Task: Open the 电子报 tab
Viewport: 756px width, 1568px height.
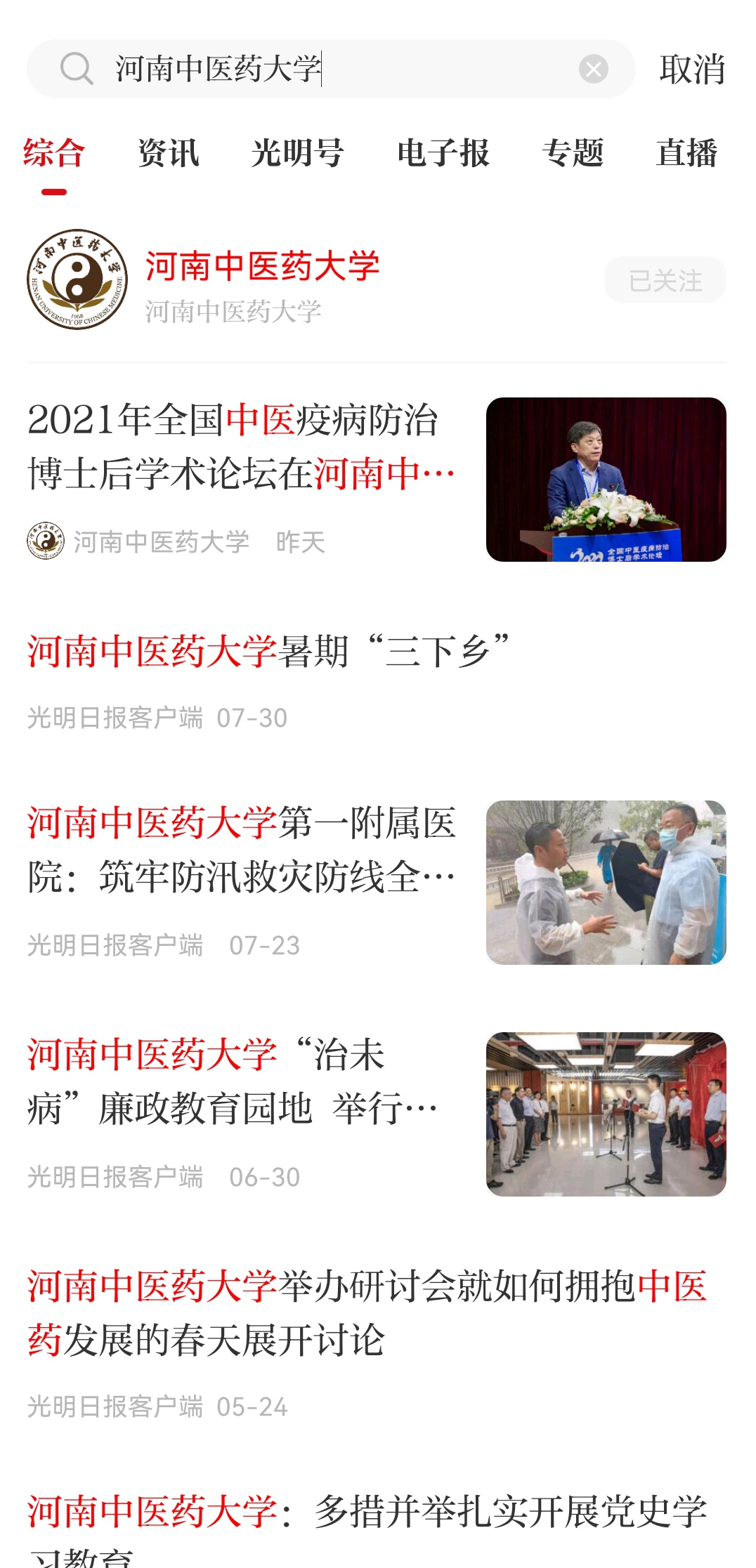Action: click(443, 152)
